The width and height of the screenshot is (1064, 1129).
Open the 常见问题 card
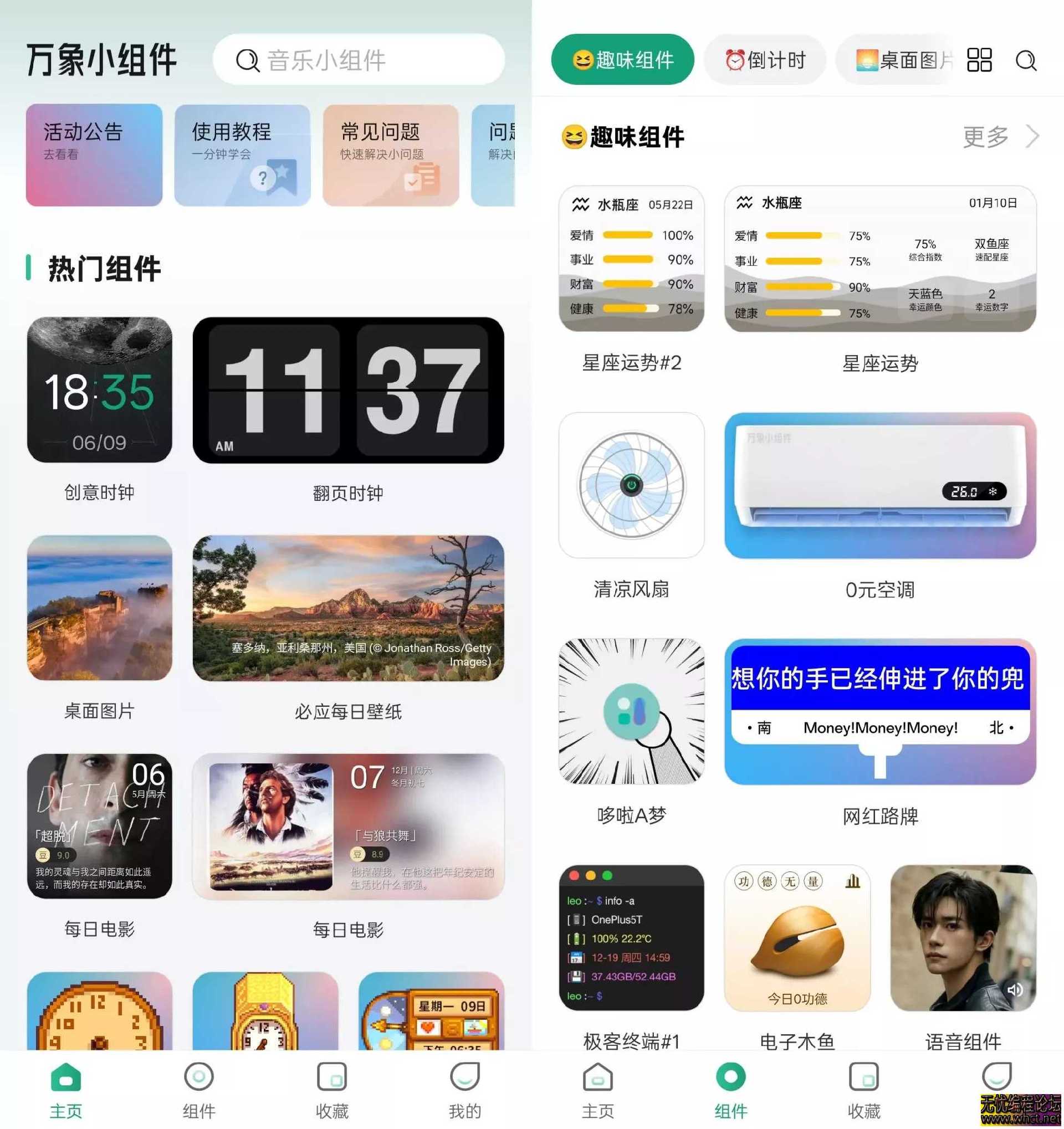(x=391, y=155)
